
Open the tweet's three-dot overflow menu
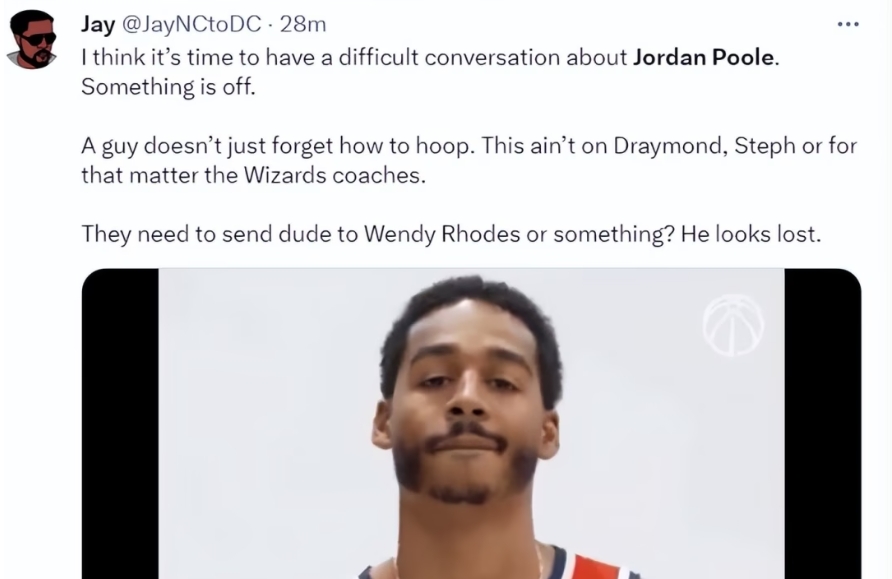tap(847, 24)
